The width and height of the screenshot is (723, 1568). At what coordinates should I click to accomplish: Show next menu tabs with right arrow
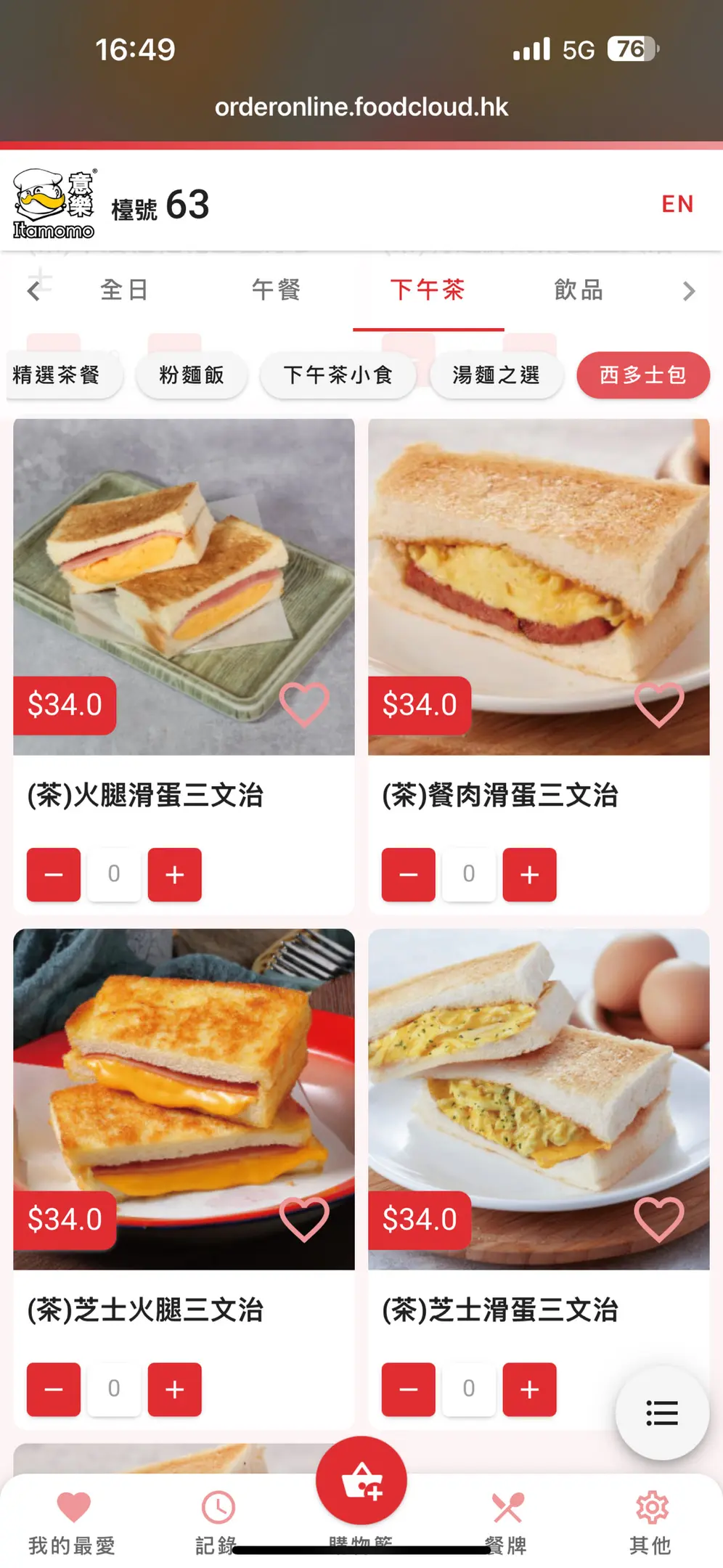pos(688,291)
